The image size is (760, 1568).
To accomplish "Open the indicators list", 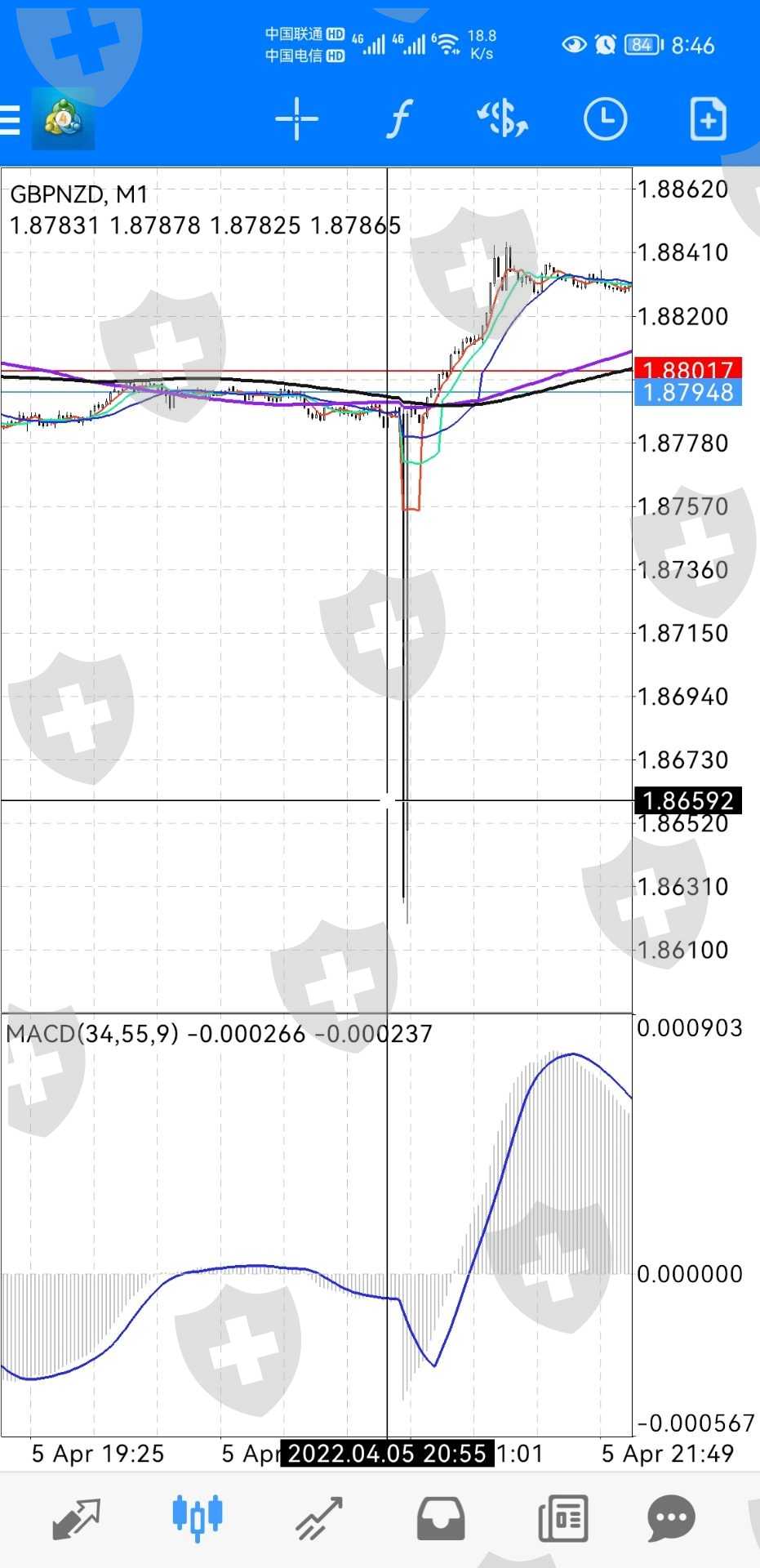I will 399,120.
